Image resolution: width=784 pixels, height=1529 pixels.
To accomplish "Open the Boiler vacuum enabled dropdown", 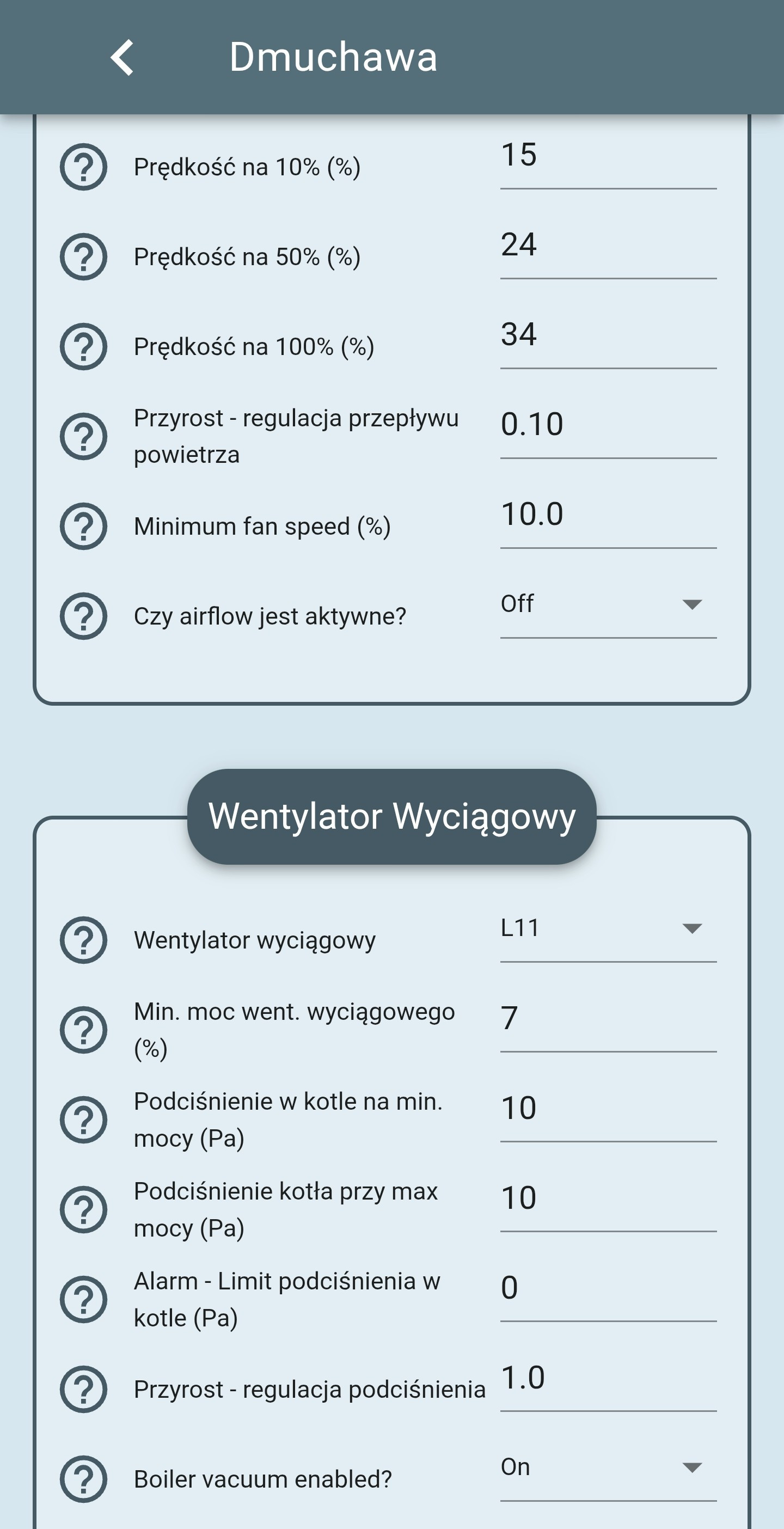I will coord(607,1468).
